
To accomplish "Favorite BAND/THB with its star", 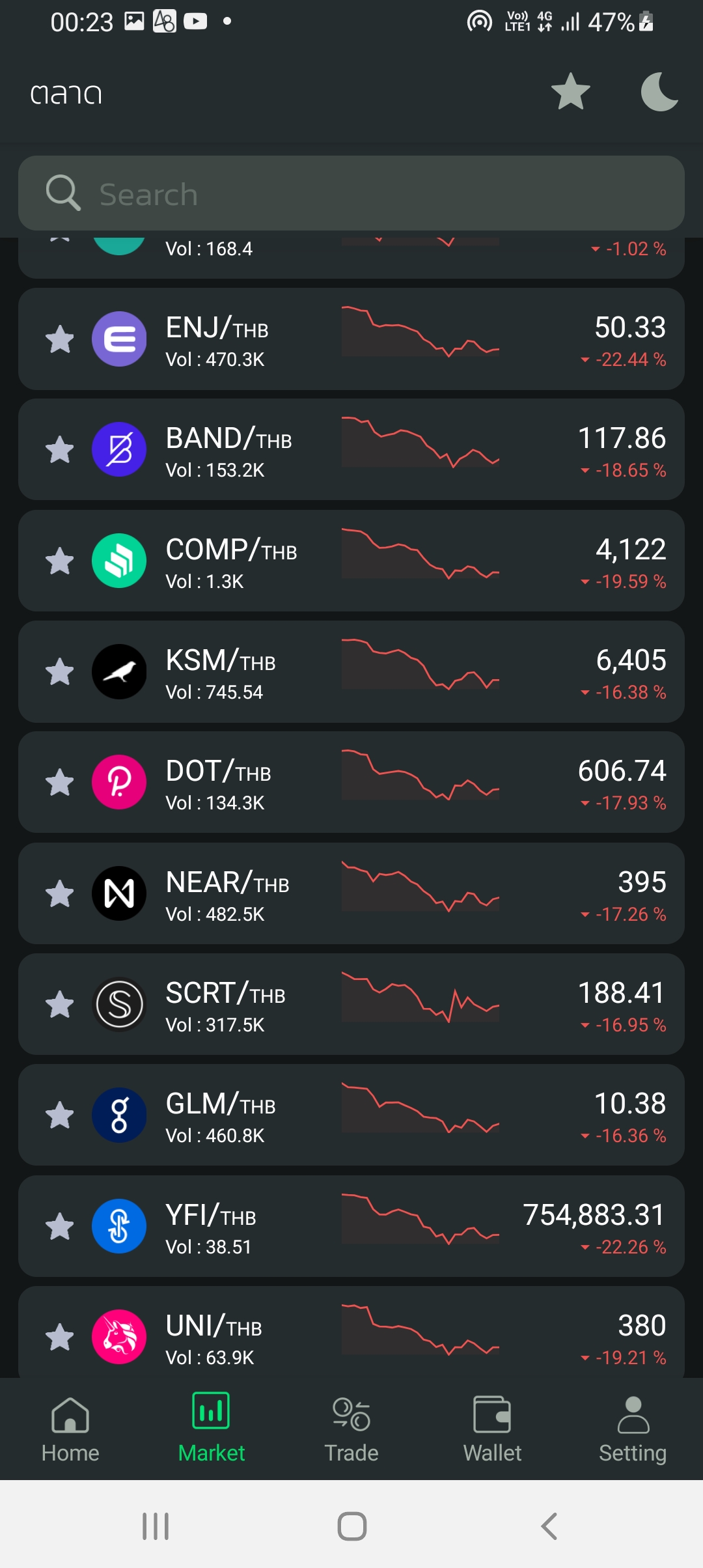I will 60,450.
